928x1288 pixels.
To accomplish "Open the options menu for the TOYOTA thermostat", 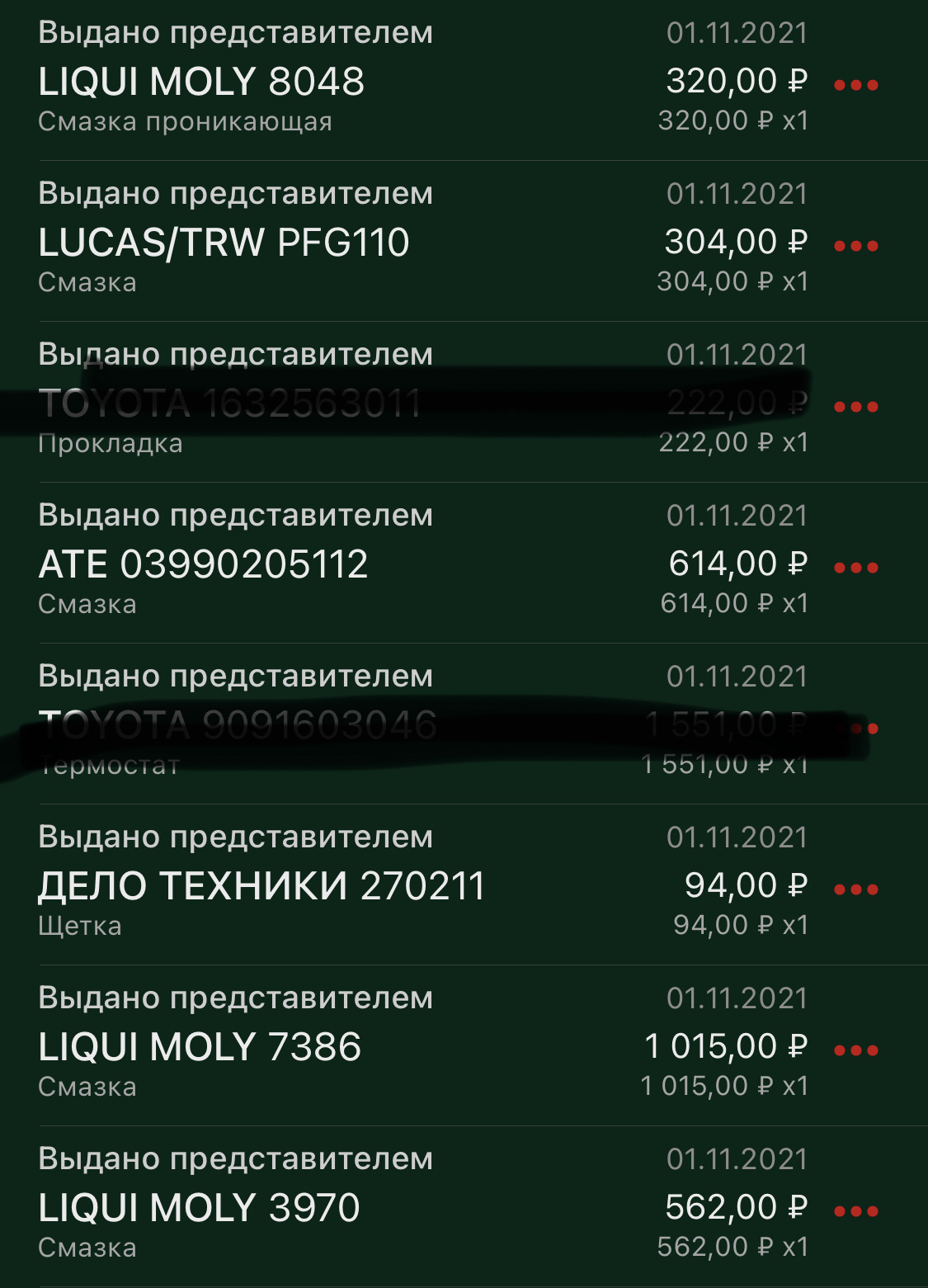I will (x=854, y=728).
